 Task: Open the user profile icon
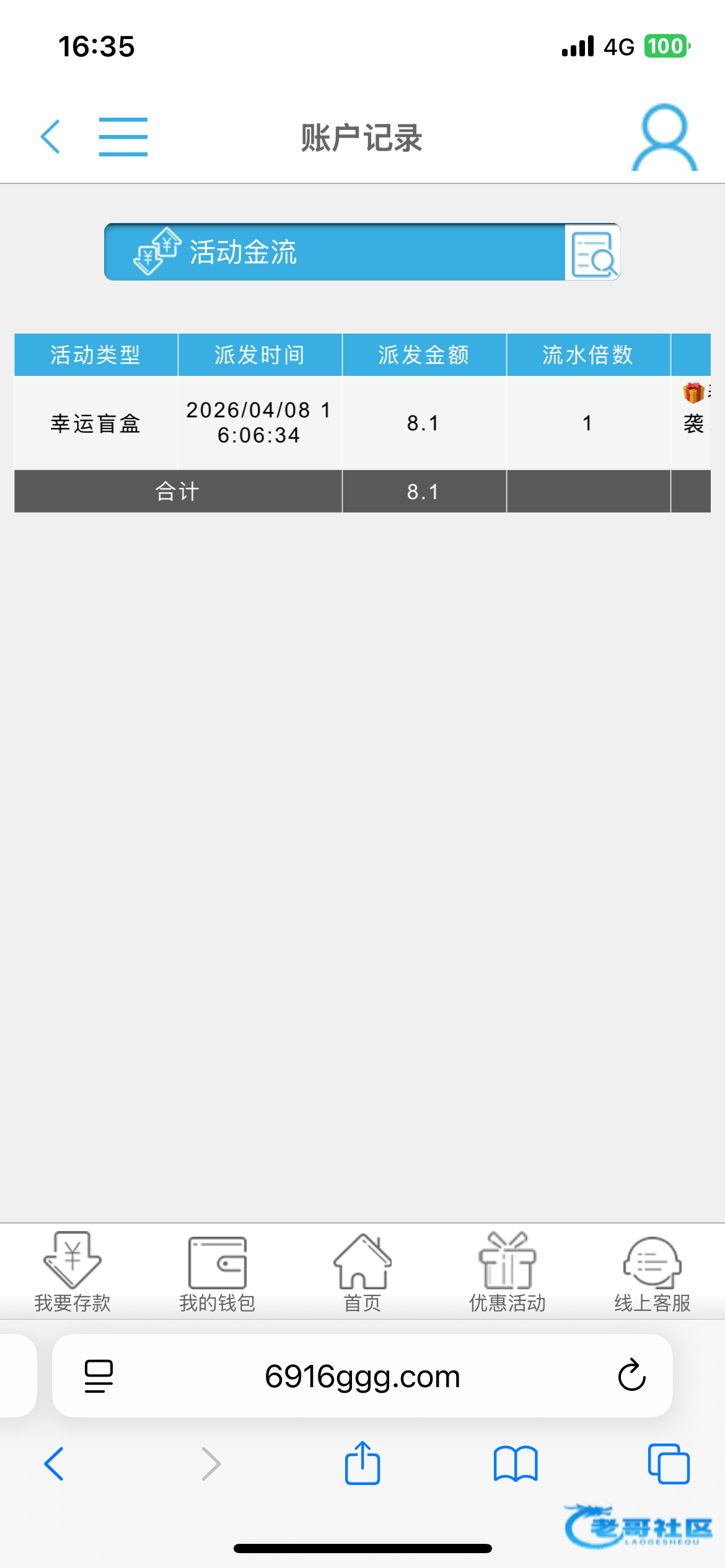(x=664, y=137)
